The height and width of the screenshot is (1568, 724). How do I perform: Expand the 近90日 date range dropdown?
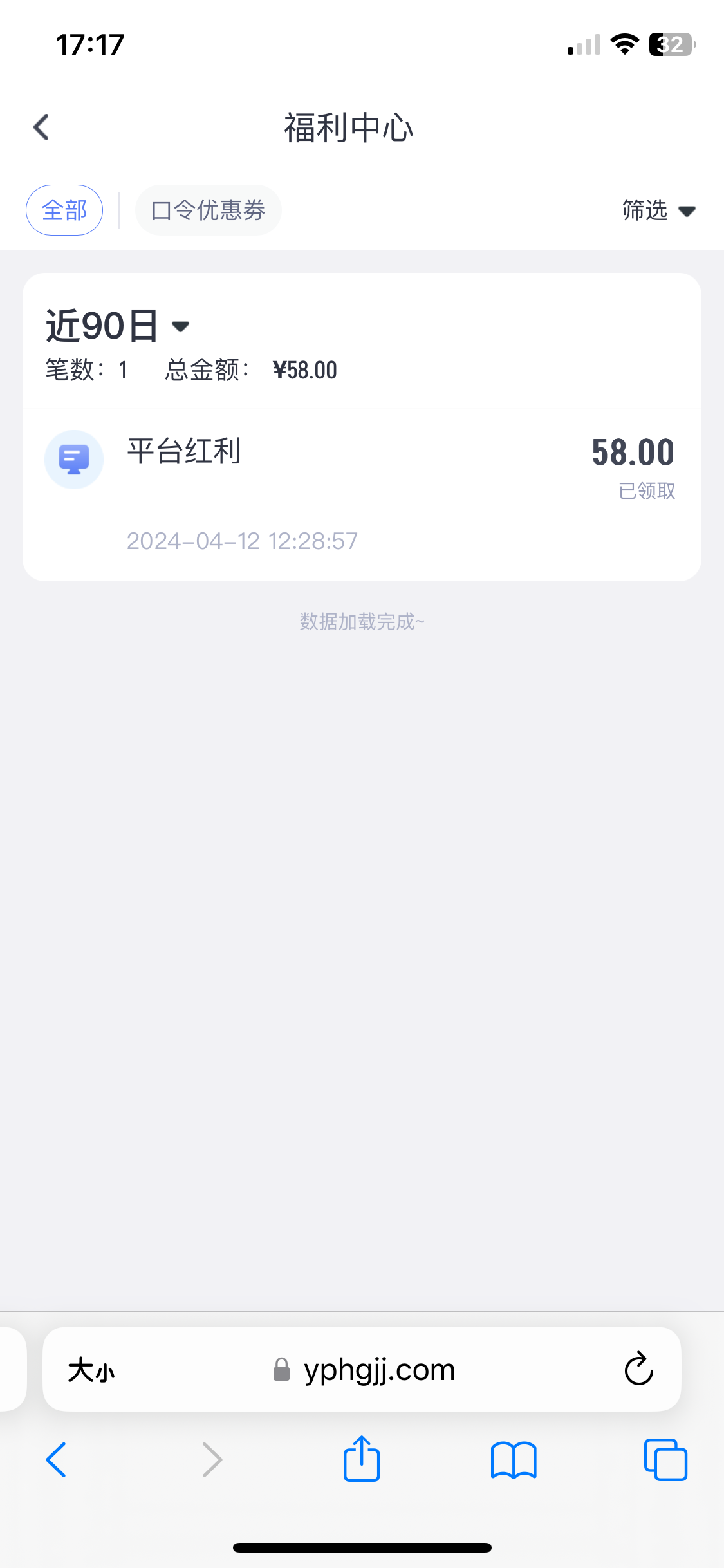[117, 326]
